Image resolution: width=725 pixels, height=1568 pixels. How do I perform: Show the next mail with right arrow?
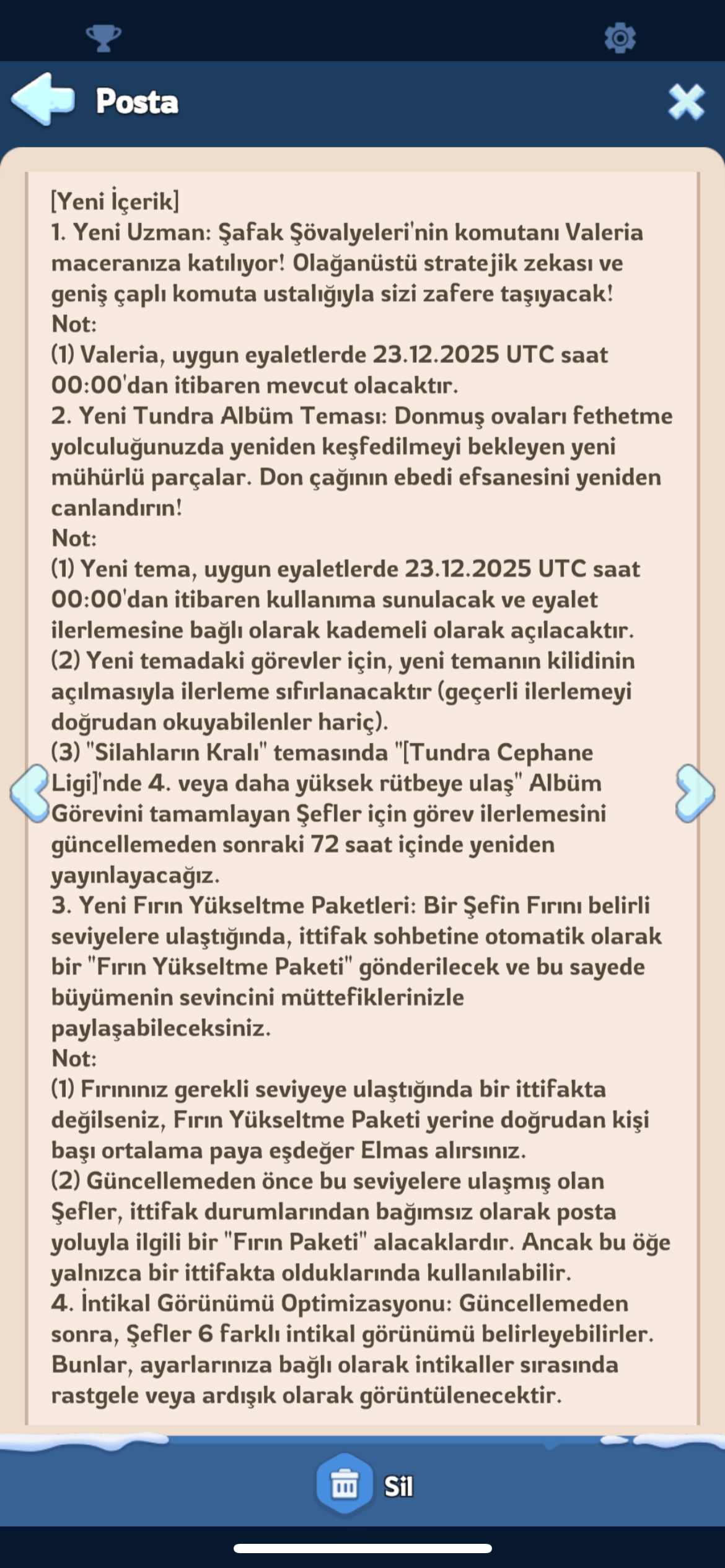click(695, 793)
